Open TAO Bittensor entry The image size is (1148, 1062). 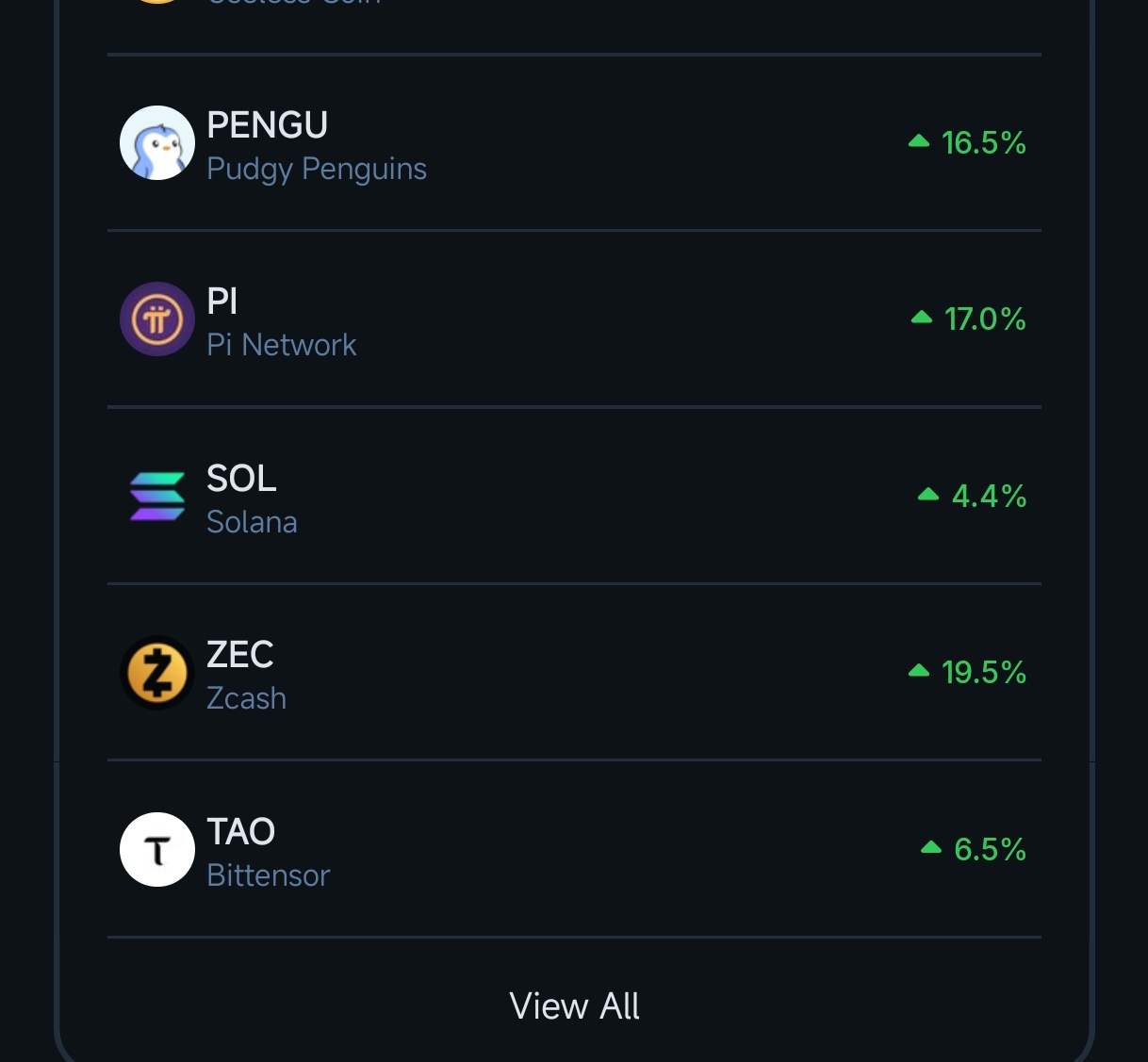point(573,850)
